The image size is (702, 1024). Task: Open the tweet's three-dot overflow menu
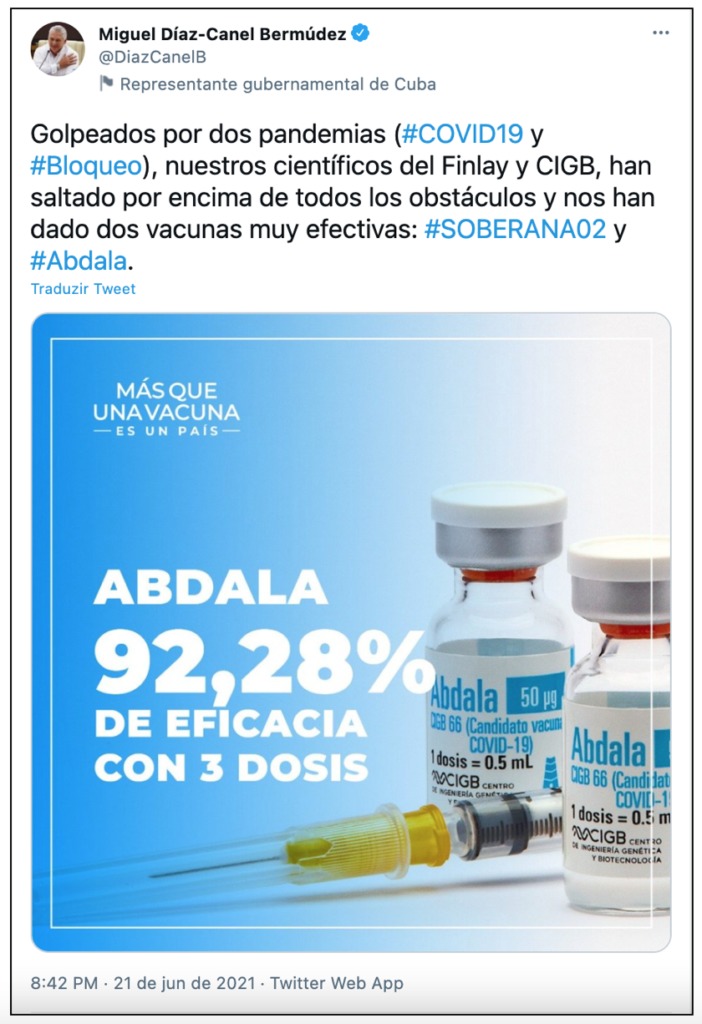[x=660, y=33]
